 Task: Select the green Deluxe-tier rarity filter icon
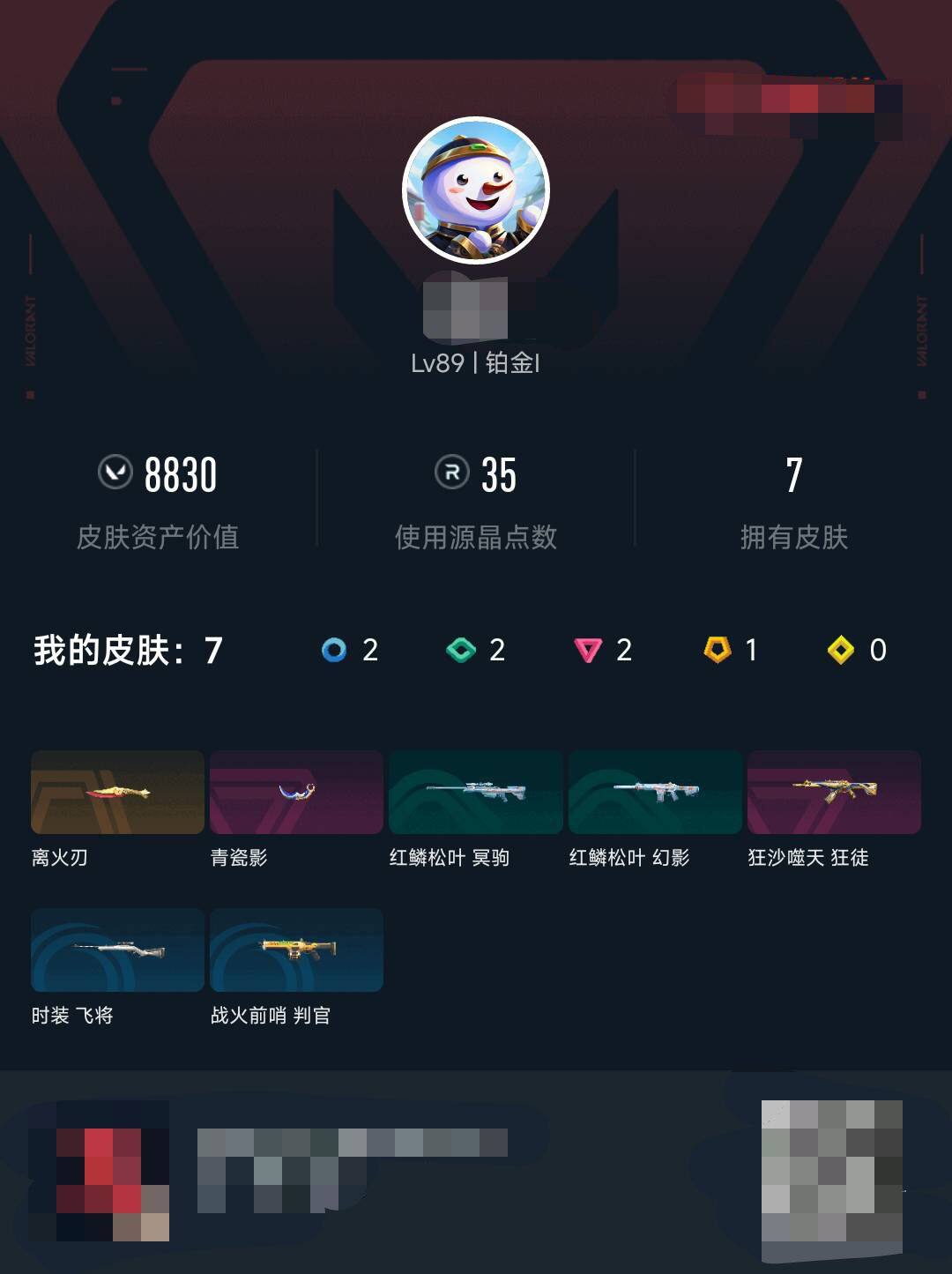point(459,651)
